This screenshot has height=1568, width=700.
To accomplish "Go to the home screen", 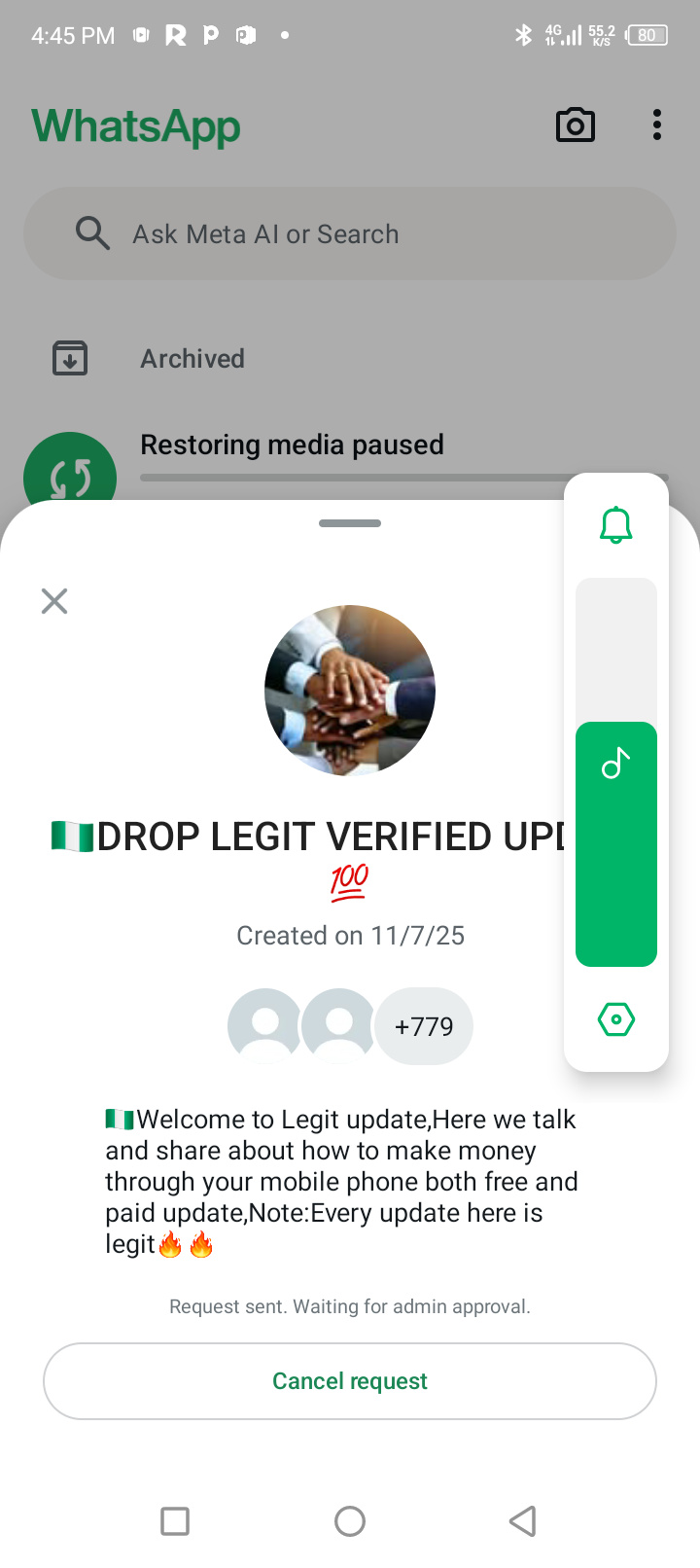I will (350, 1520).
